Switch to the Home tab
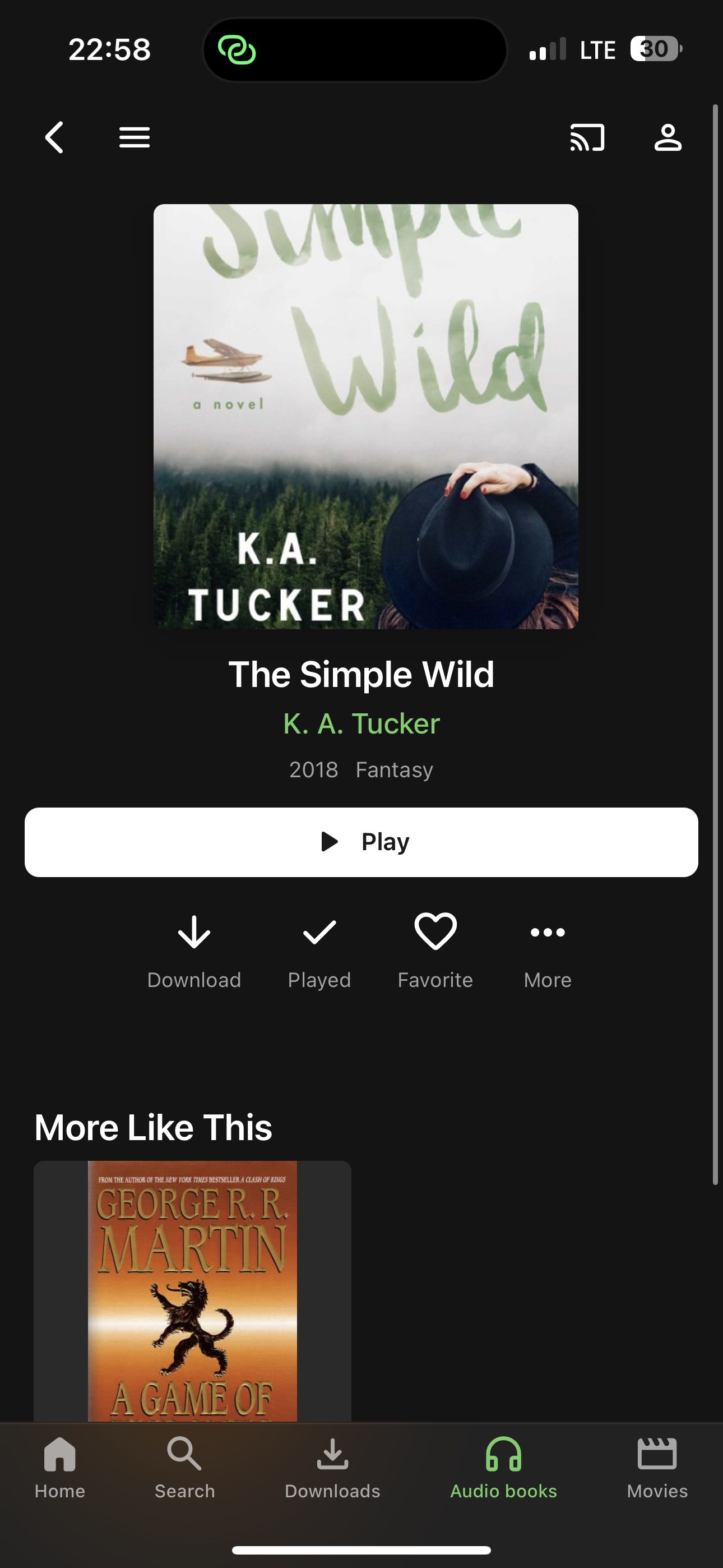Viewport: 723px width, 1568px height. point(59,1467)
